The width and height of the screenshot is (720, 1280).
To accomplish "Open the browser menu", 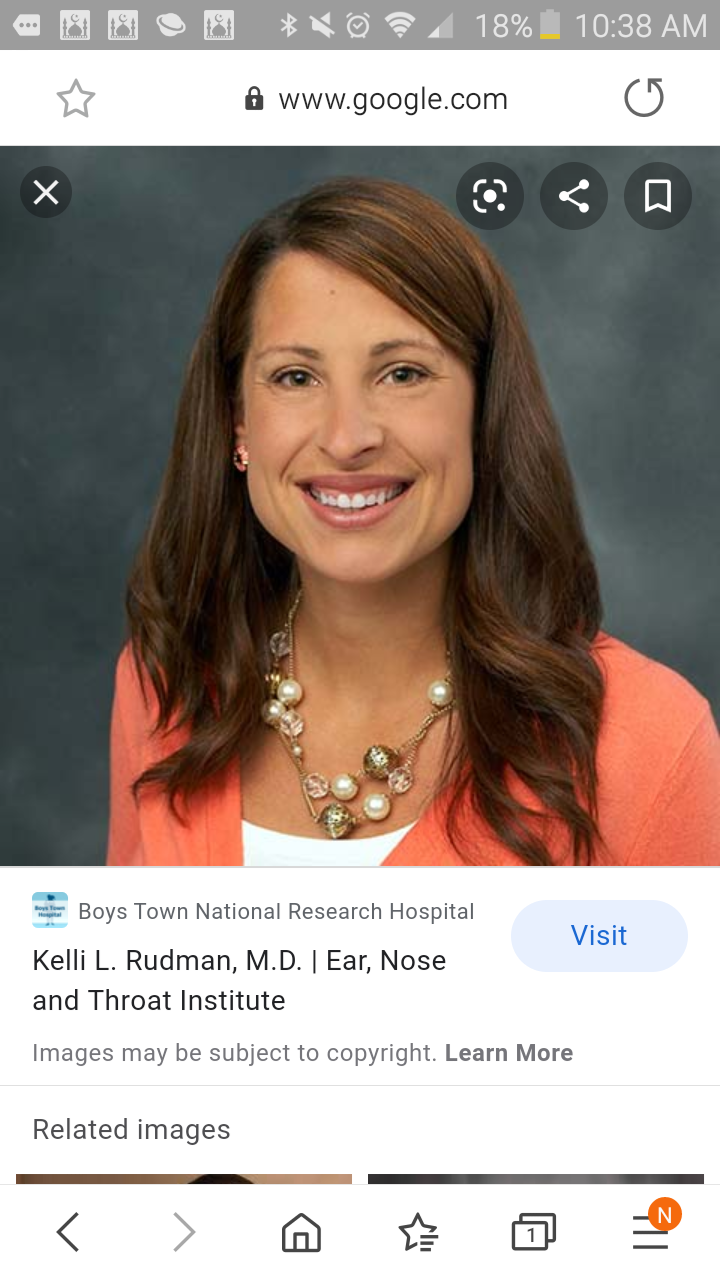I will point(652,1230).
